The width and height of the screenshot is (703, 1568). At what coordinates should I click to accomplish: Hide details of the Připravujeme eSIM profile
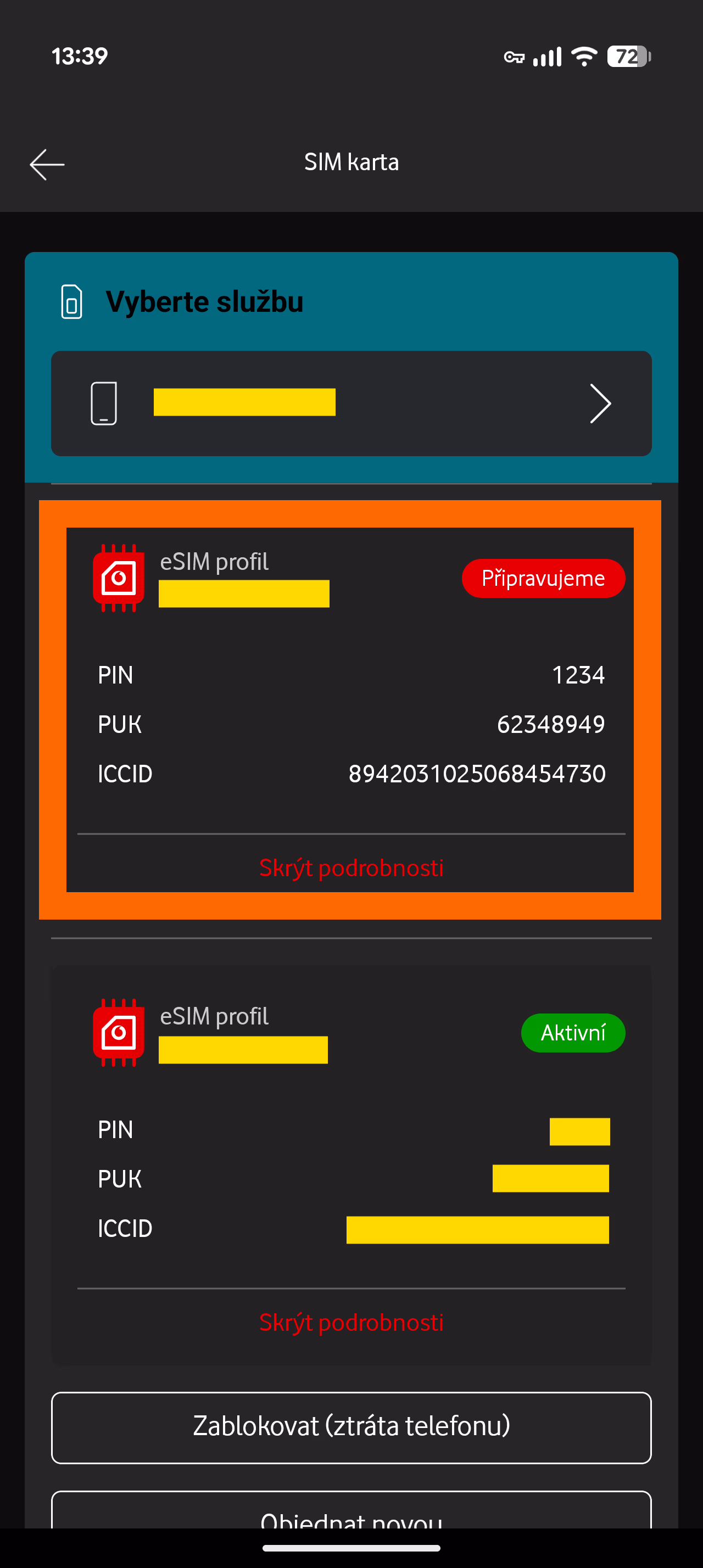pyautogui.click(x=351, y=867)
